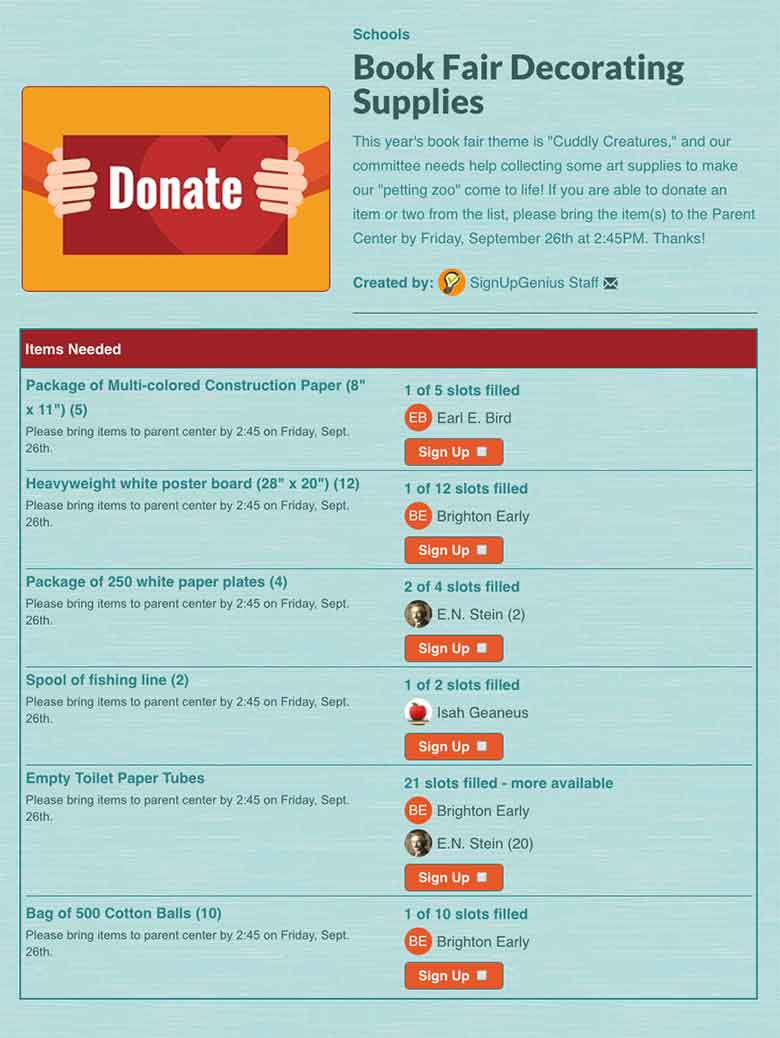Click Brighton Early's BE avatar under poster board
This screenshot has height=1038, width=780.
point(417,516)
